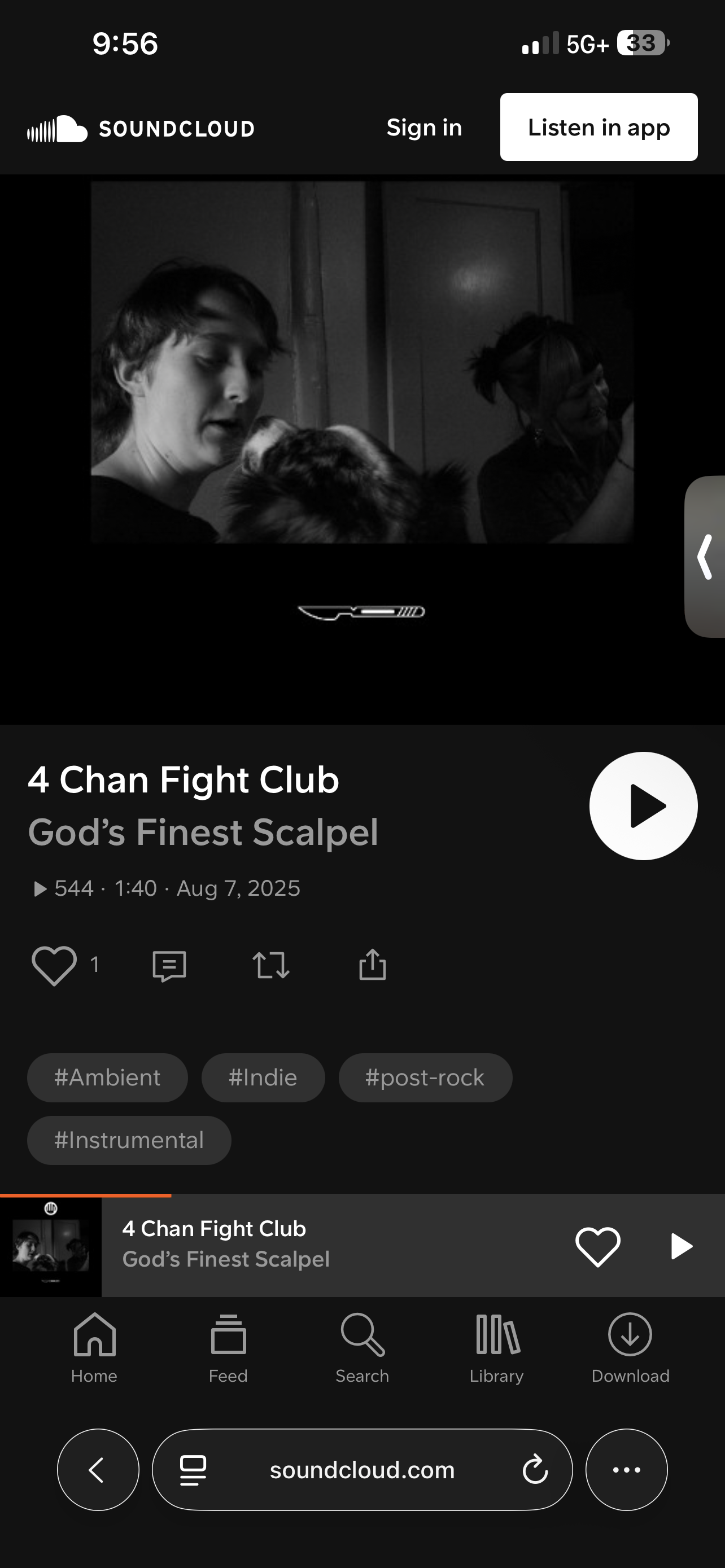Select the #Indie tag chip
Viewport: 725px width, 1568px height.
tap(263, 1078)
